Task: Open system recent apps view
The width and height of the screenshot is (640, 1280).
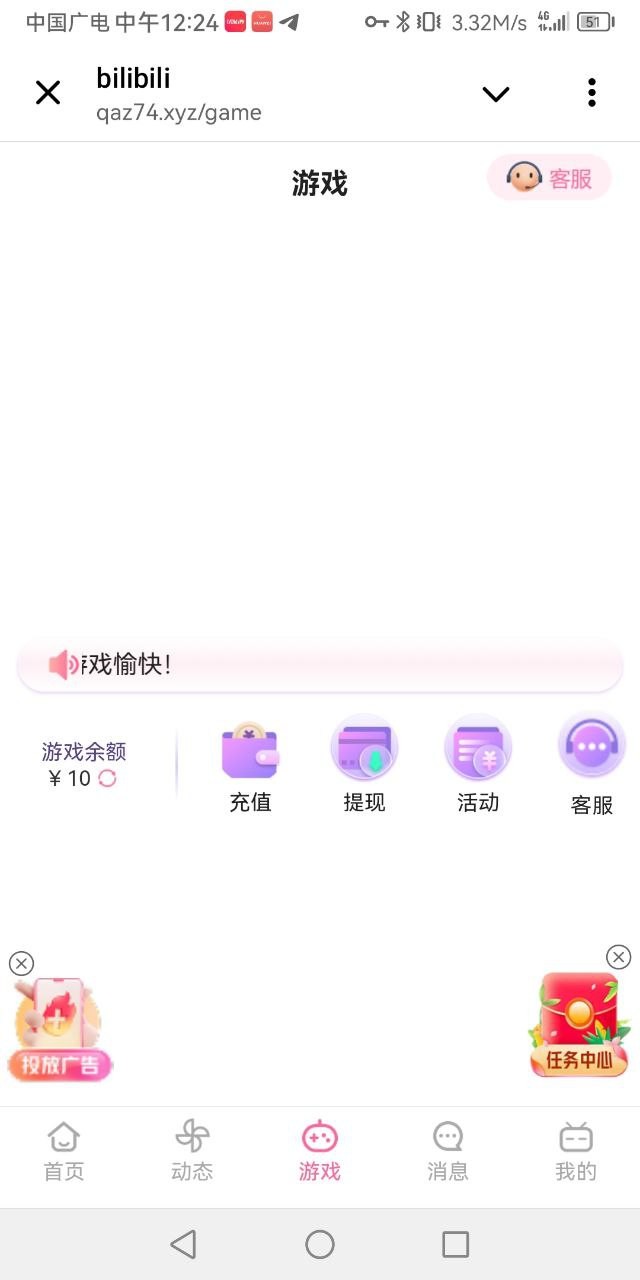Action: (x=455, y=1244)
